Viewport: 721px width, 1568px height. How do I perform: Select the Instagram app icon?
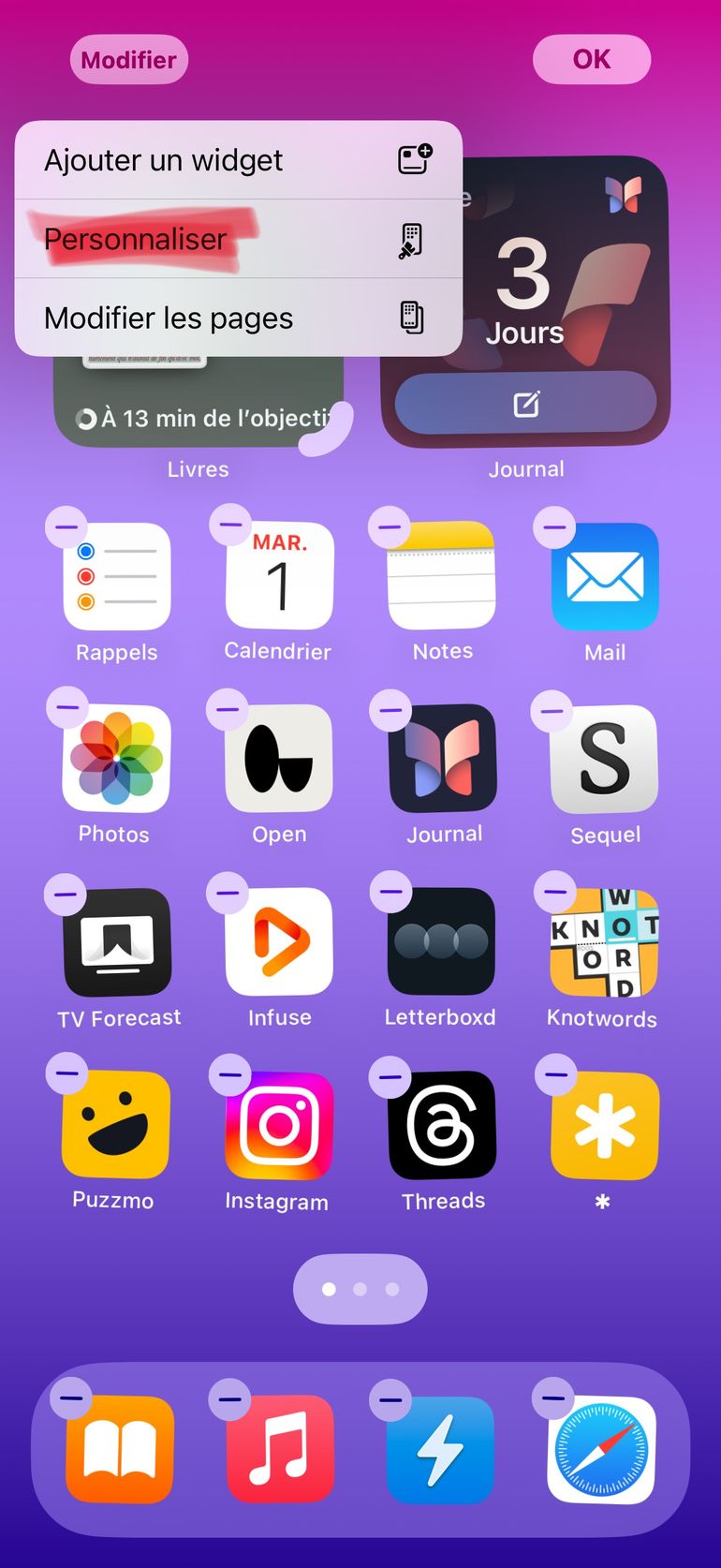click(279, 1124)
